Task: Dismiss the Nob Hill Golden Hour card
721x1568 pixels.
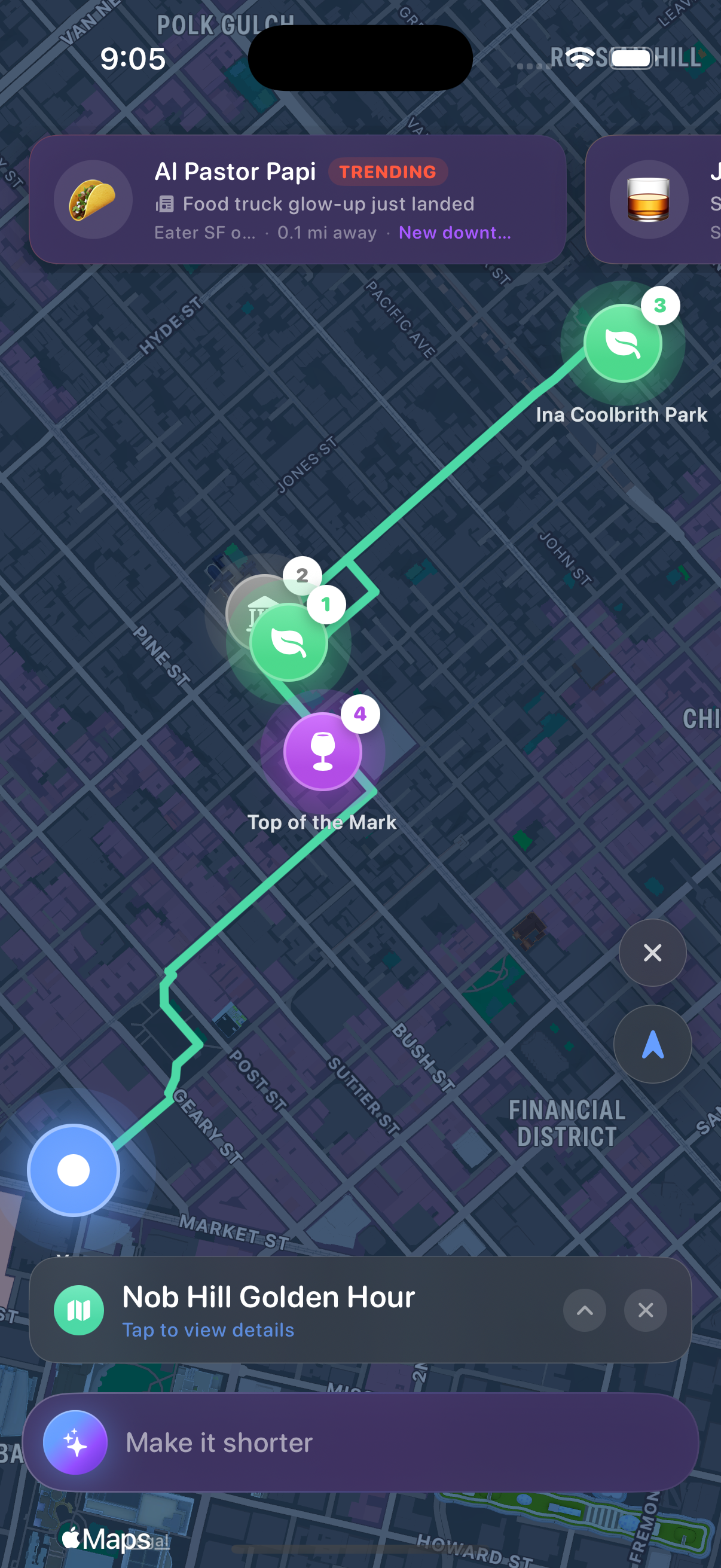Action: coord(645,1310)
